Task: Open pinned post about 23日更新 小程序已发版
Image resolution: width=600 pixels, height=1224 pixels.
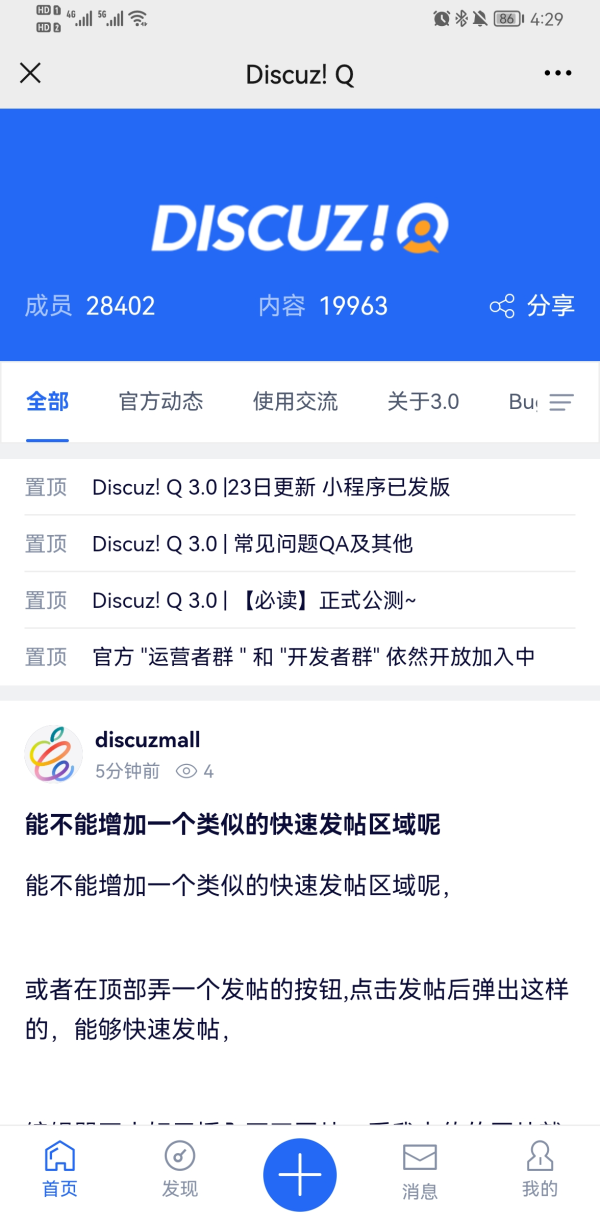Action: coord(271,487)
